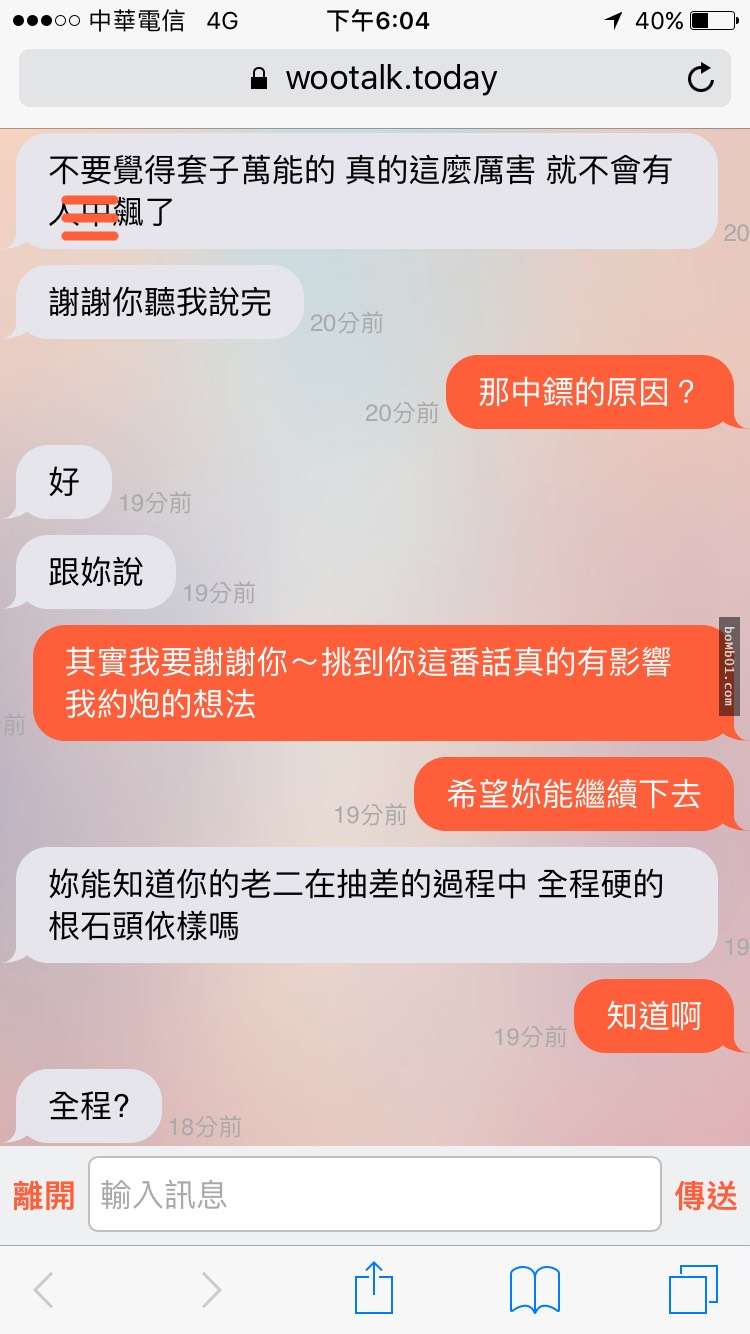Show open Safari tabs

tap(693, 1290)
